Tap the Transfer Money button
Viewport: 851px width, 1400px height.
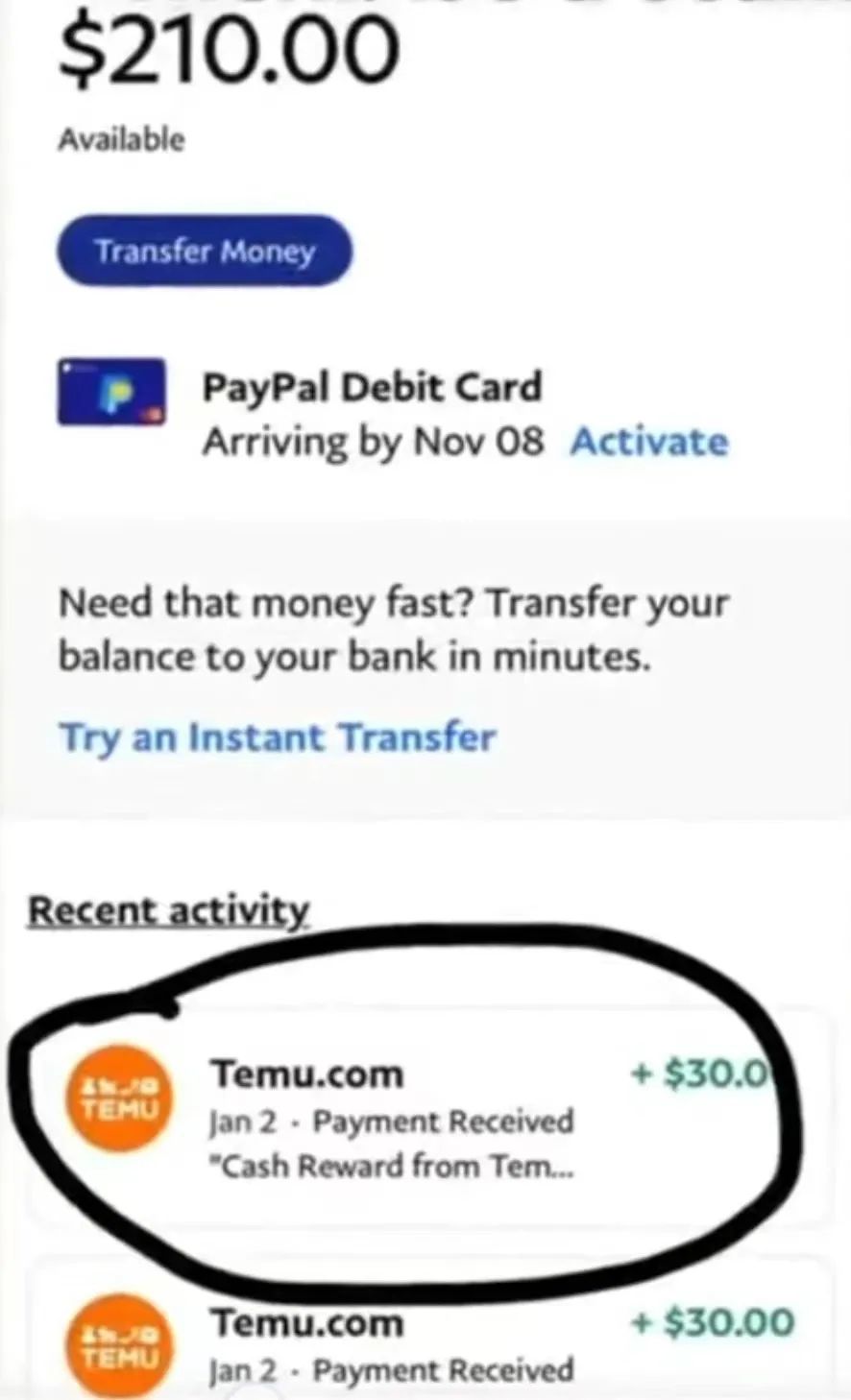click(205, 252)
